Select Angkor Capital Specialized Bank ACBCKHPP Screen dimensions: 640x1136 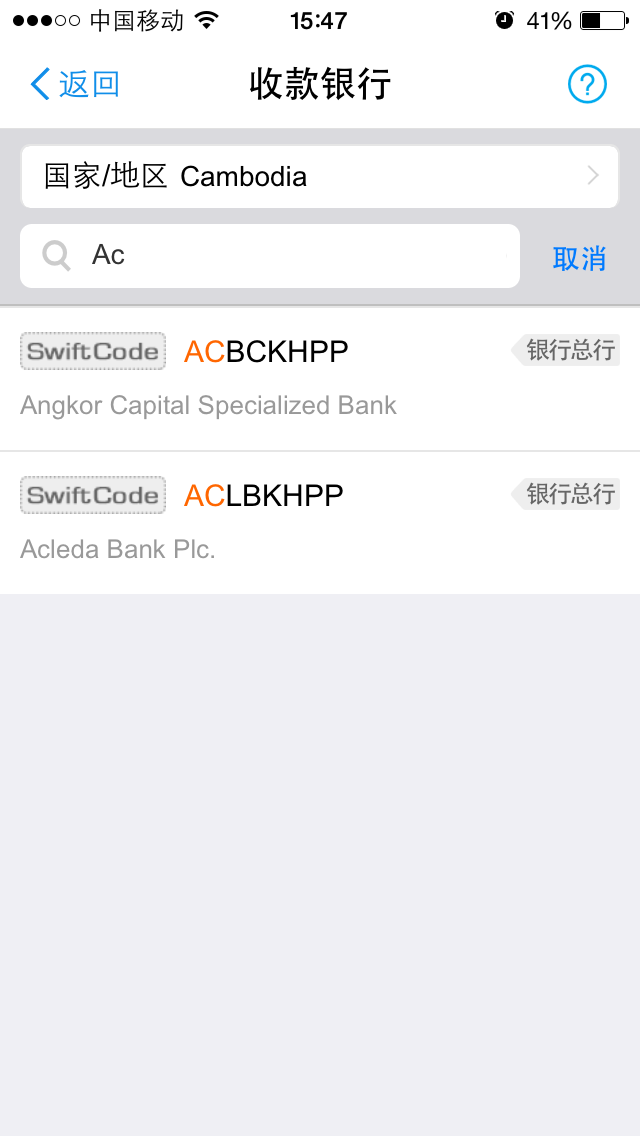[320, 379]
